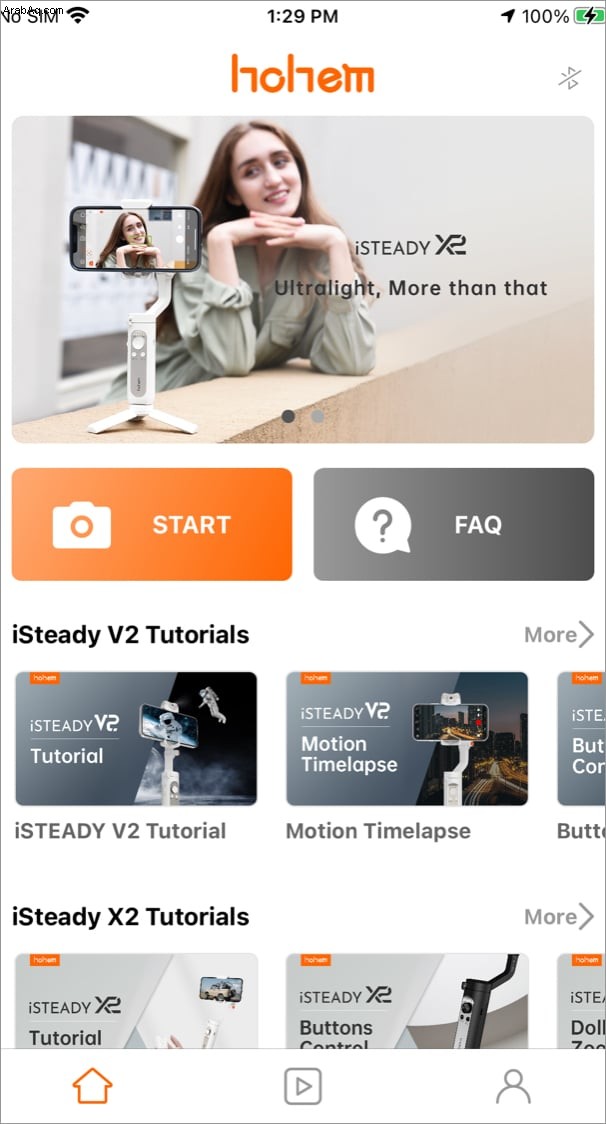Select the second banner page dot
This screenshot has height=1124, width=606.
pos(318,416)
